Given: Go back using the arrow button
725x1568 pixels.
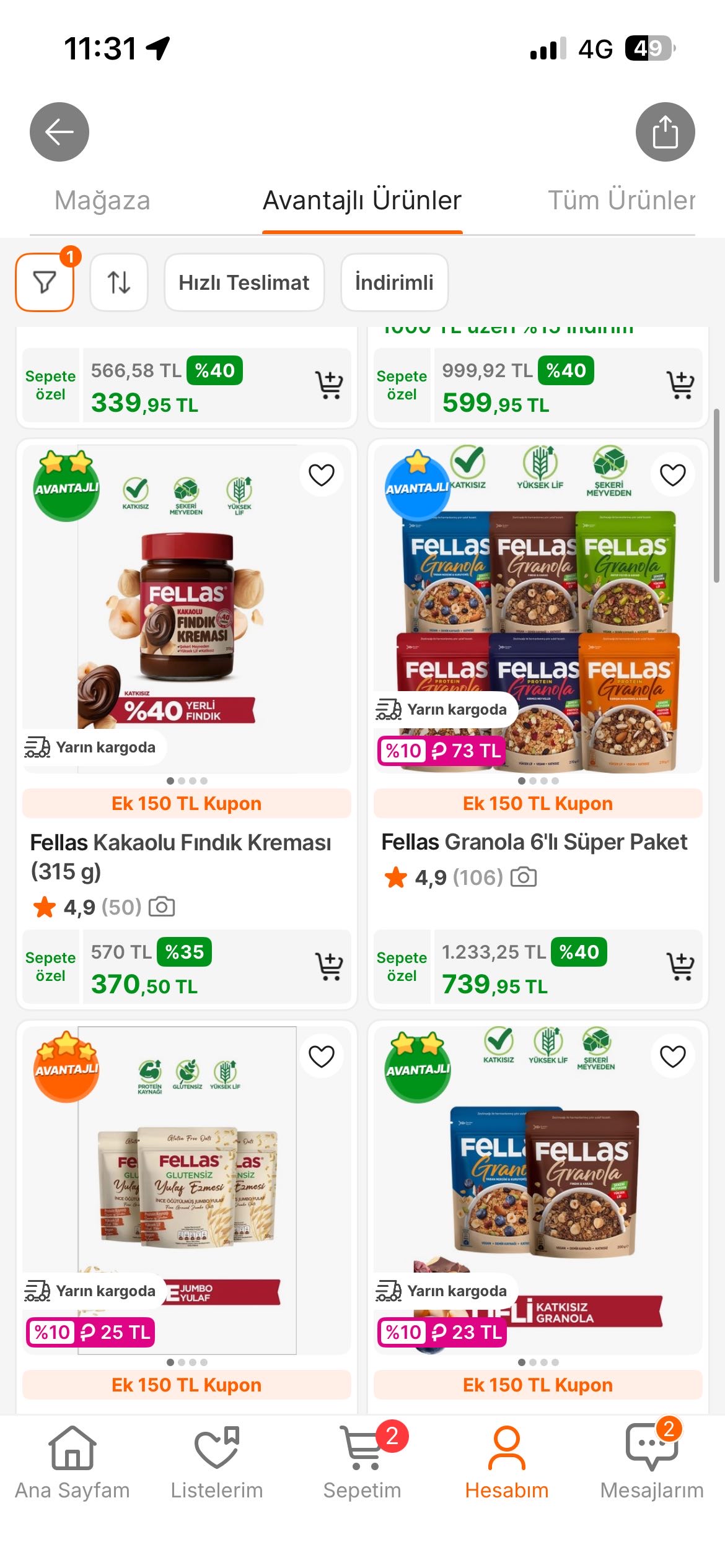Looking at the screenshot, I should tap(59, 132).
